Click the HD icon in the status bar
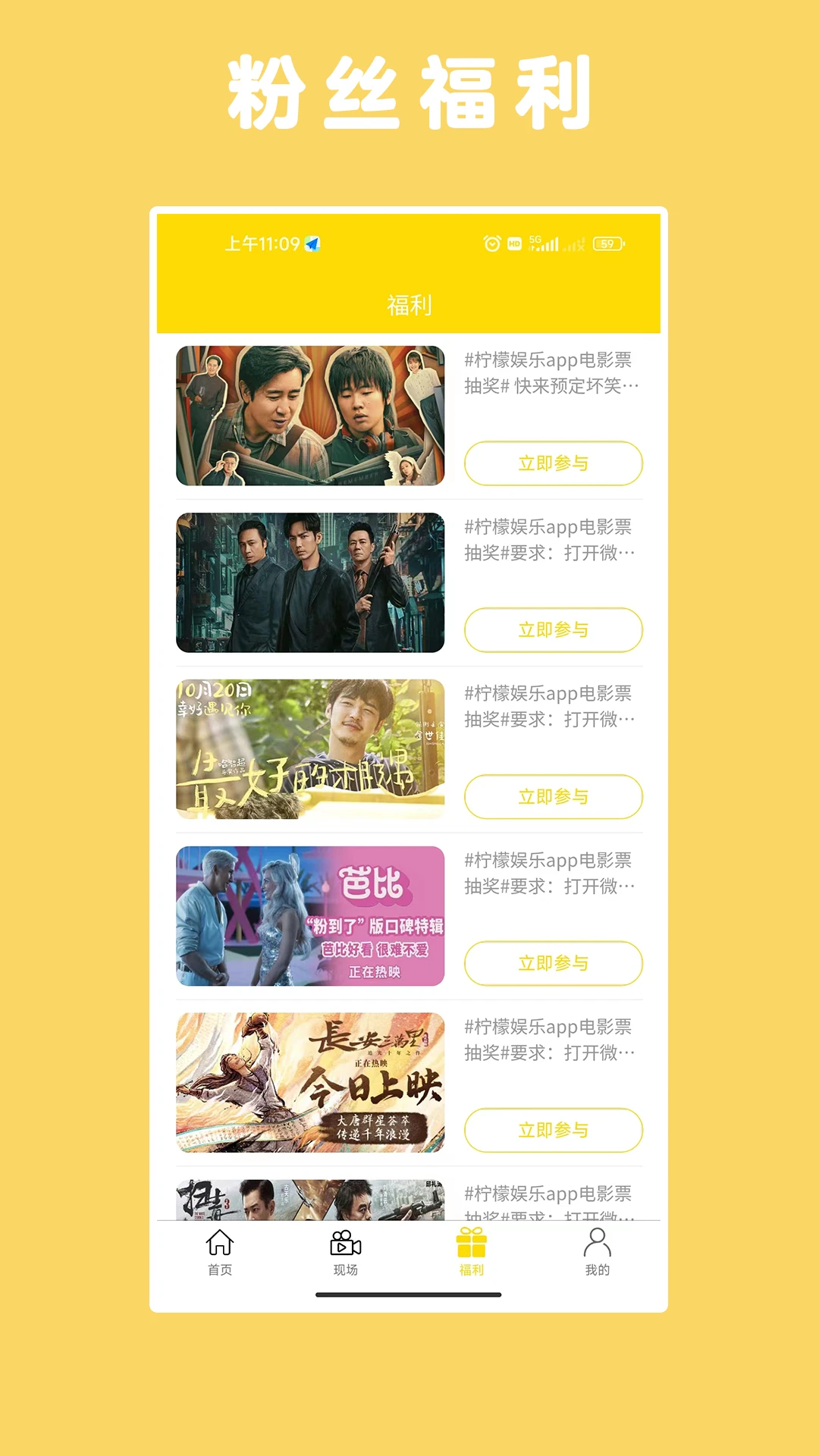 515,245
